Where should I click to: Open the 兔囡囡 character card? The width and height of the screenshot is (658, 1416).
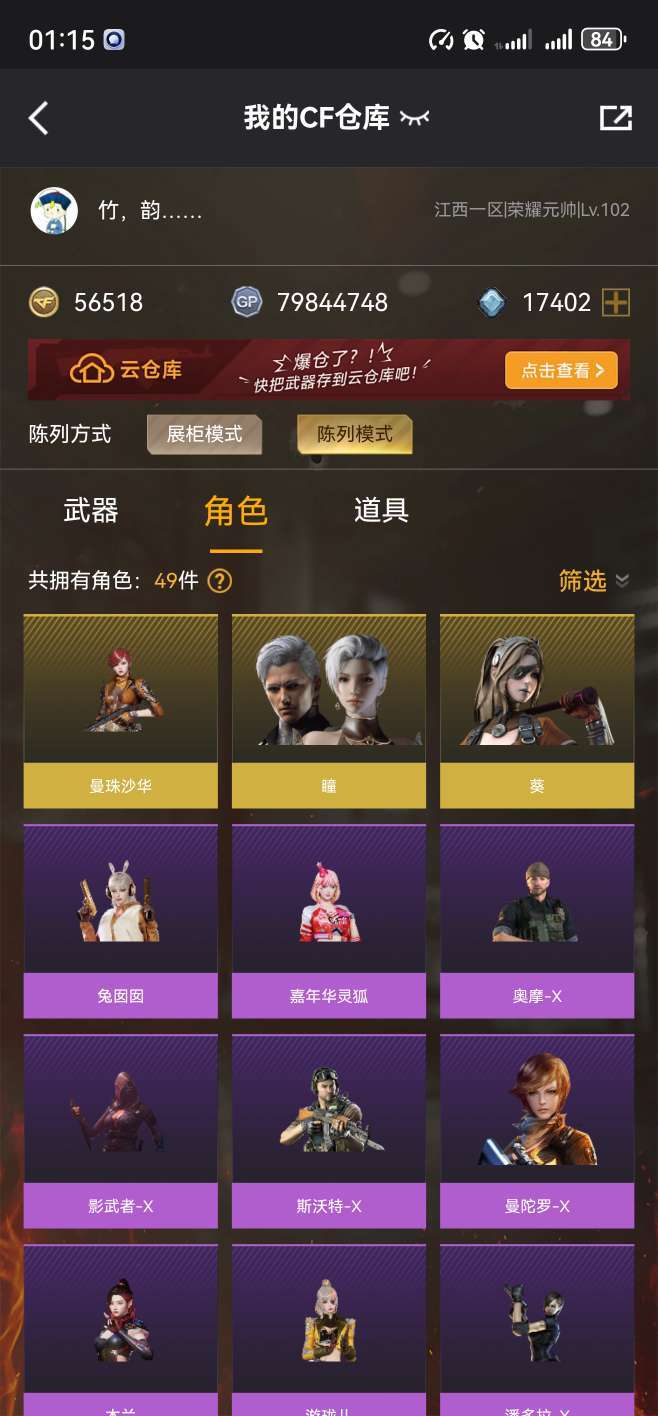[120, 921]
